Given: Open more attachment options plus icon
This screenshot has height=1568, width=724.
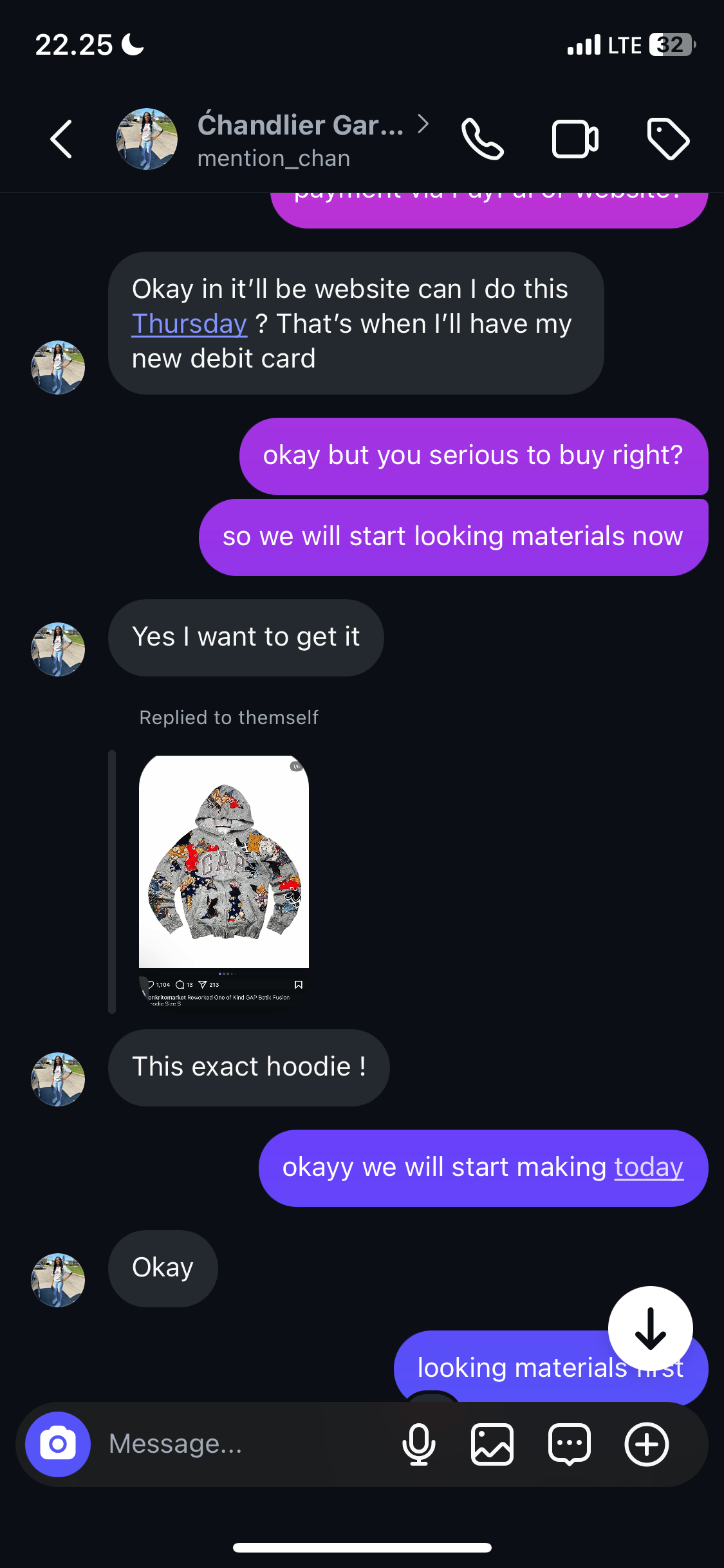Looking at the screenshot, I should pyautogui.click(x=647, y=1444).
